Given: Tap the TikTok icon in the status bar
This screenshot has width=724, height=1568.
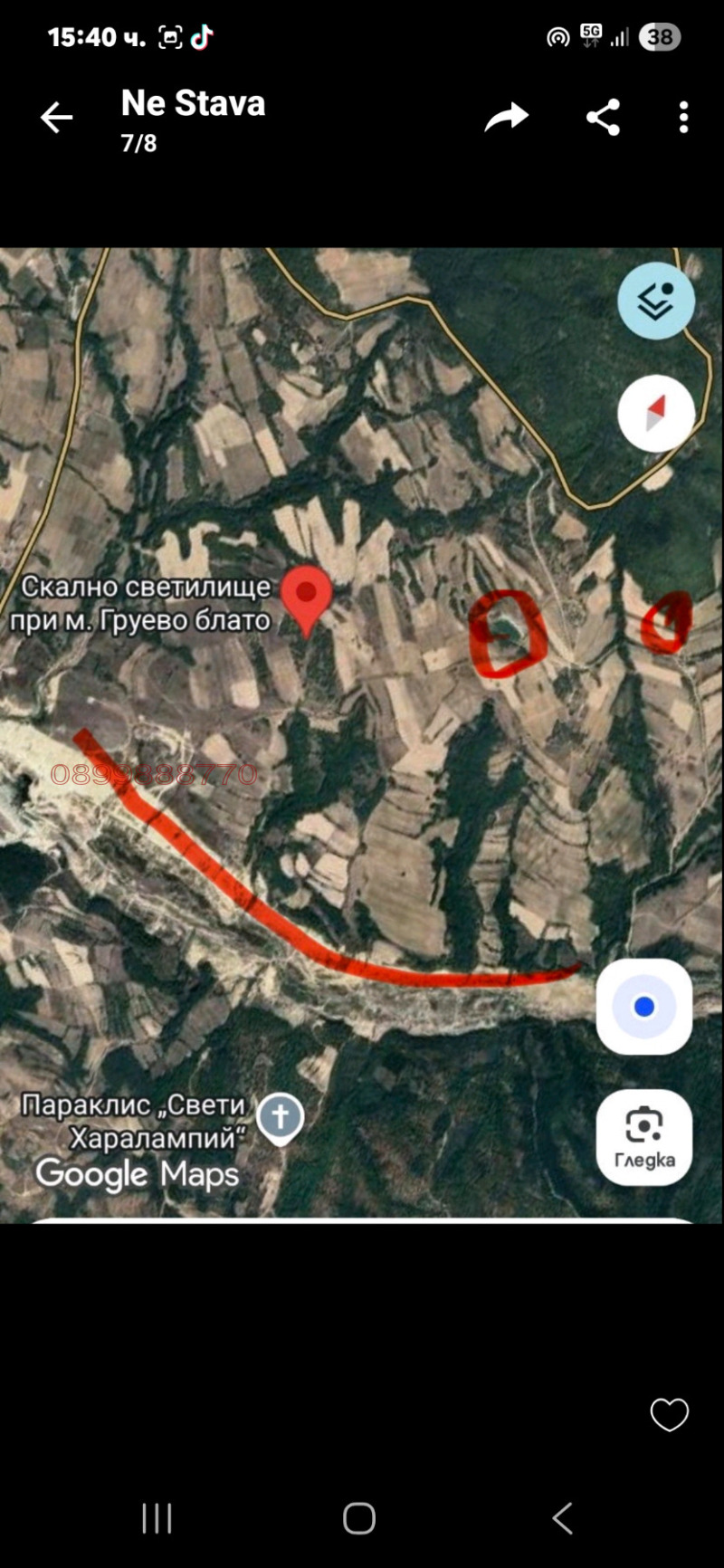Looking at the screenshot, I should [x=201, y=36].
